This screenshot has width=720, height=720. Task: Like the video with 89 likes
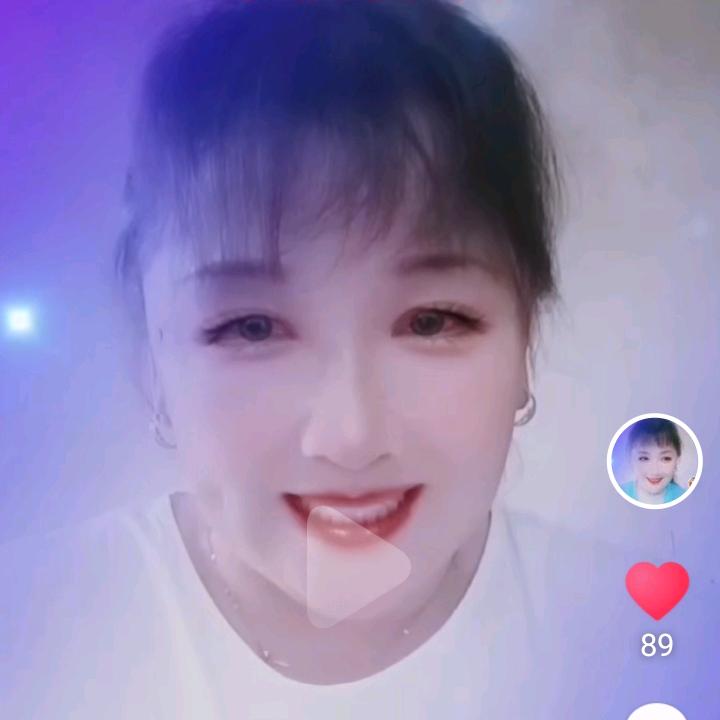[657, 591]
